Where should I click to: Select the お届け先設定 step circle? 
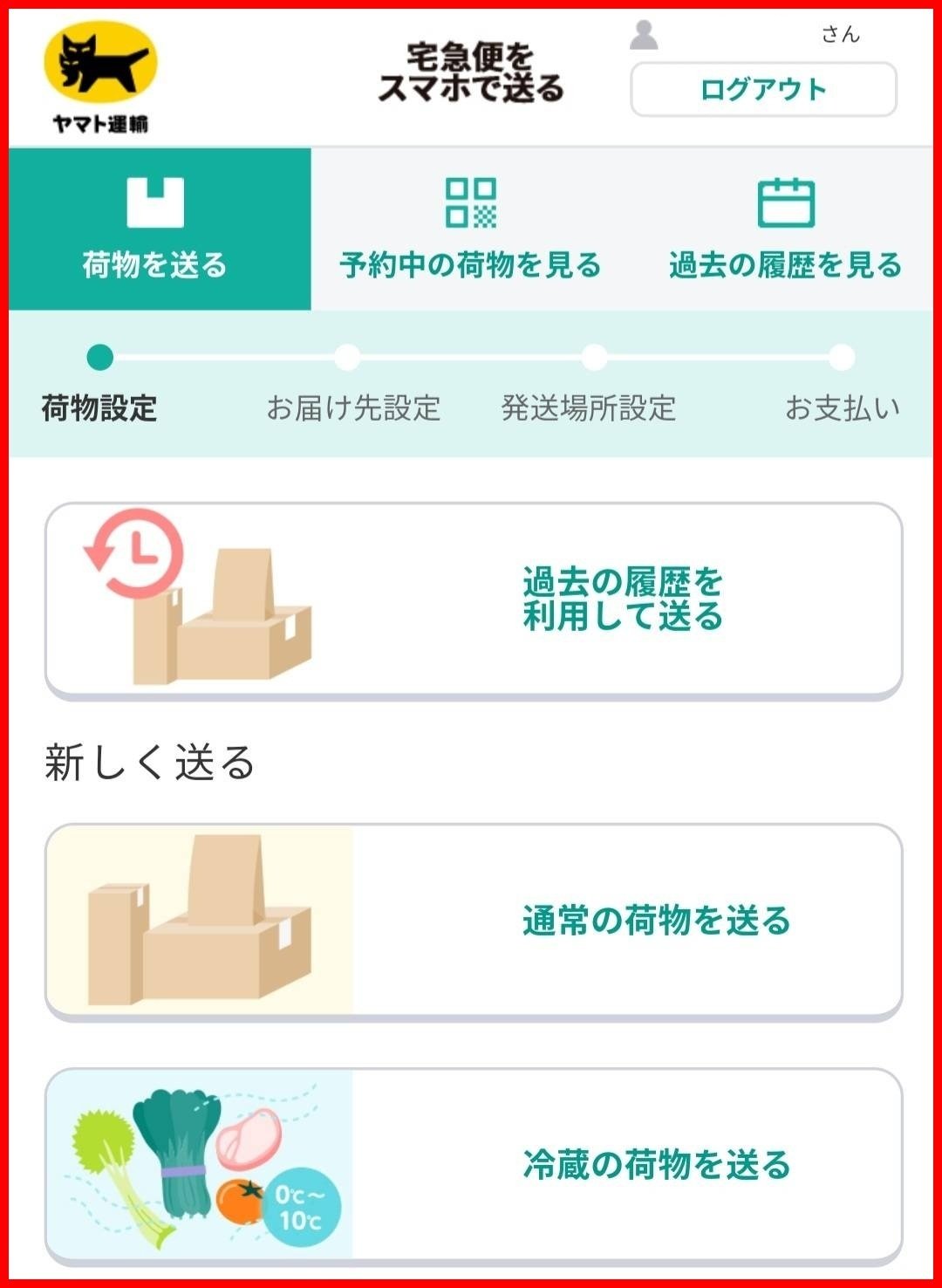pos(347,355)
